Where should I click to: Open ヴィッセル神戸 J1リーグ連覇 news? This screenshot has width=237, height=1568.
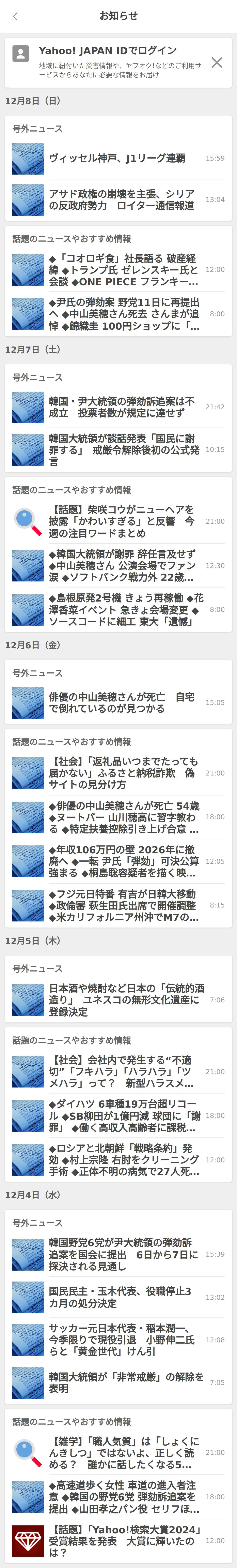(x=117, y=158)
